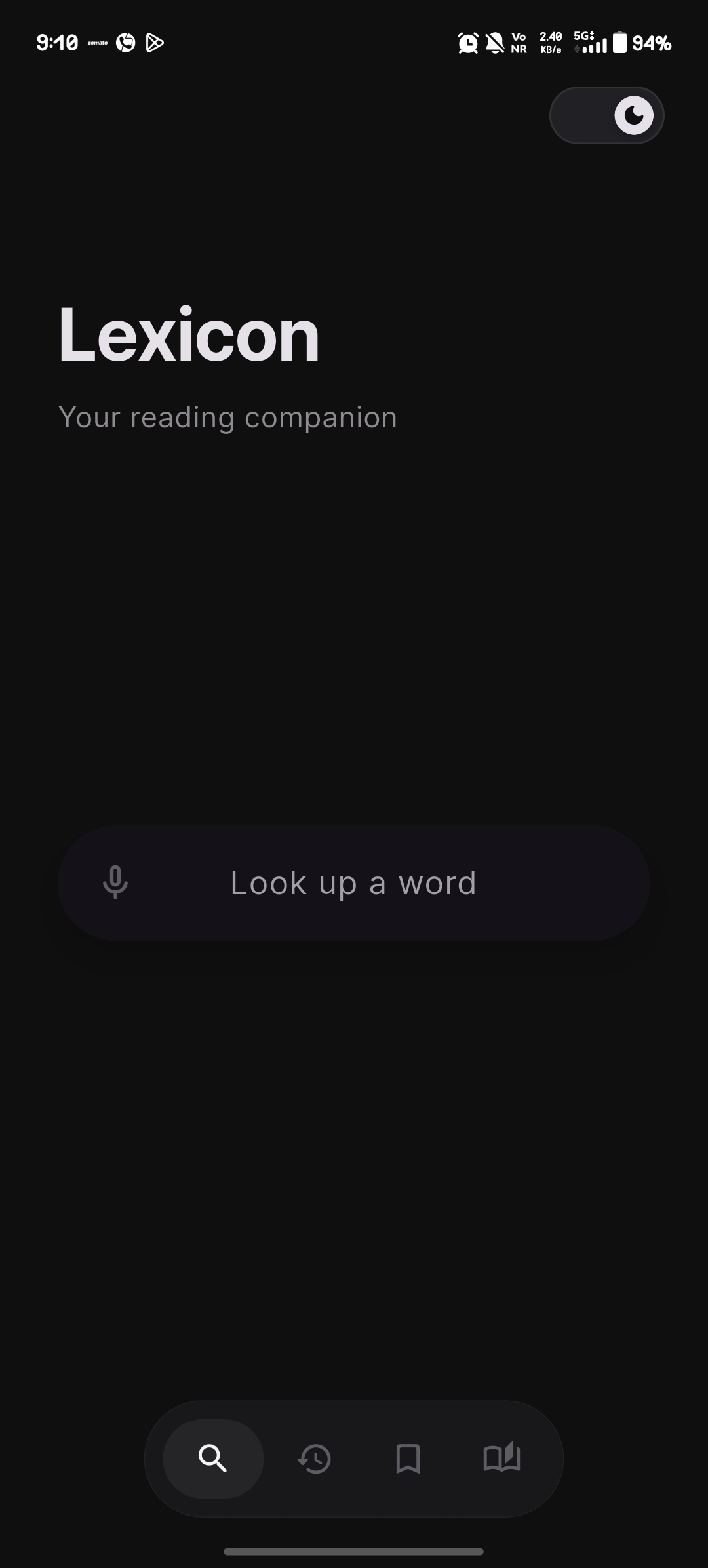Tap the Look up a word search field

coord(354,882)
